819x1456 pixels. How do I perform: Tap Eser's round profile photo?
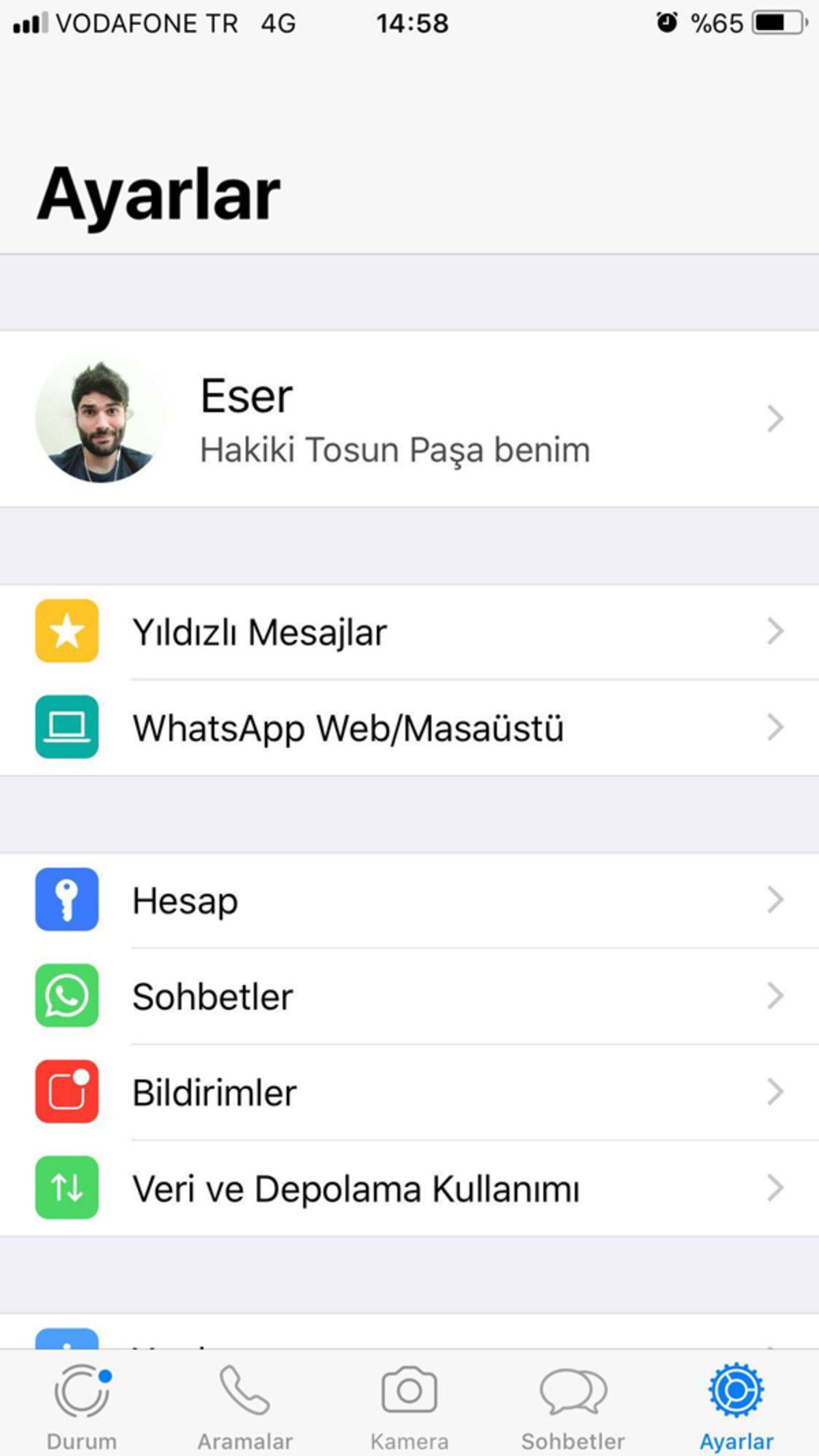click(x=100, y=418)
